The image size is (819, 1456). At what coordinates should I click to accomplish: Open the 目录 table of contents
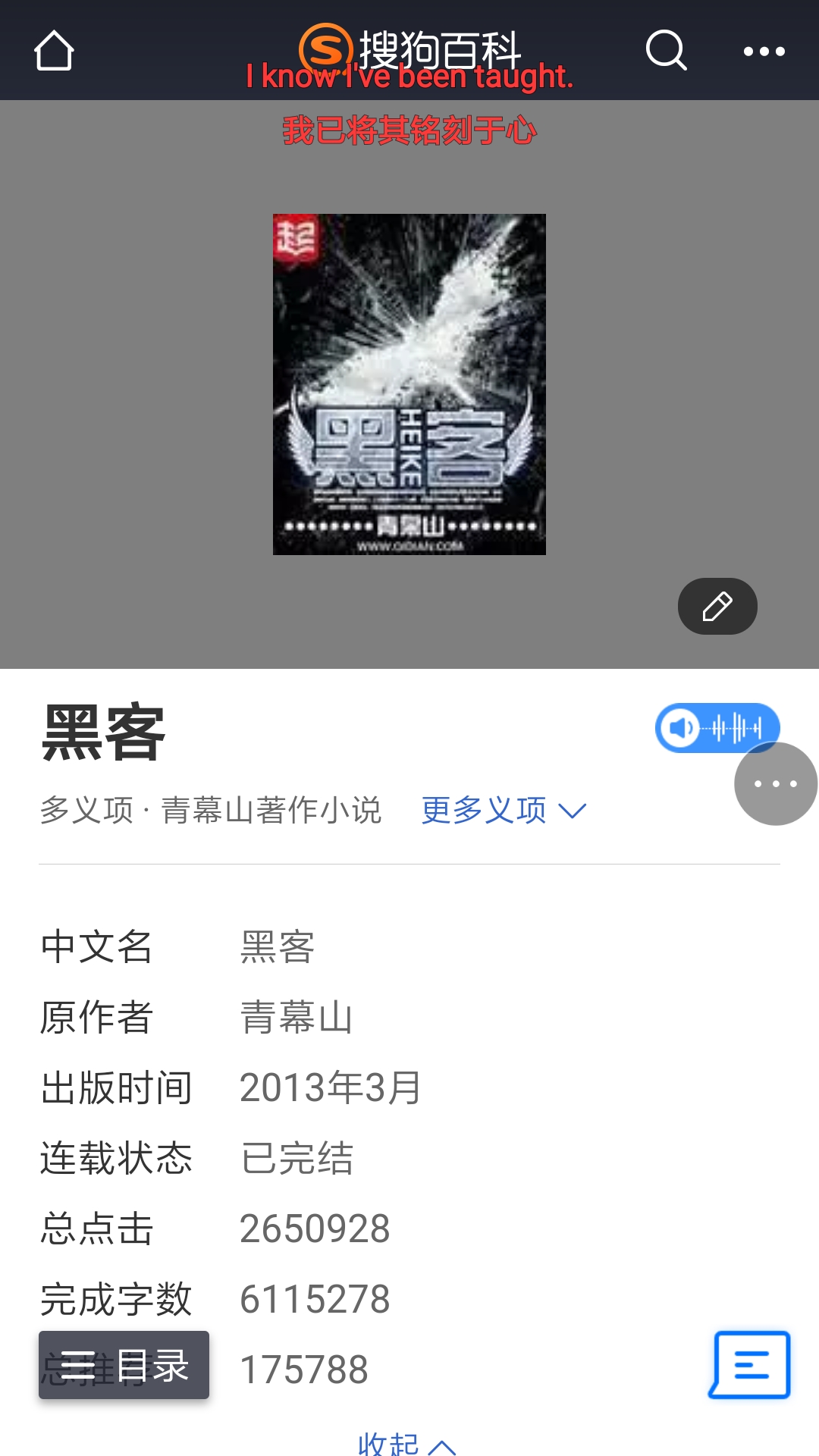tap(124, 1365)
